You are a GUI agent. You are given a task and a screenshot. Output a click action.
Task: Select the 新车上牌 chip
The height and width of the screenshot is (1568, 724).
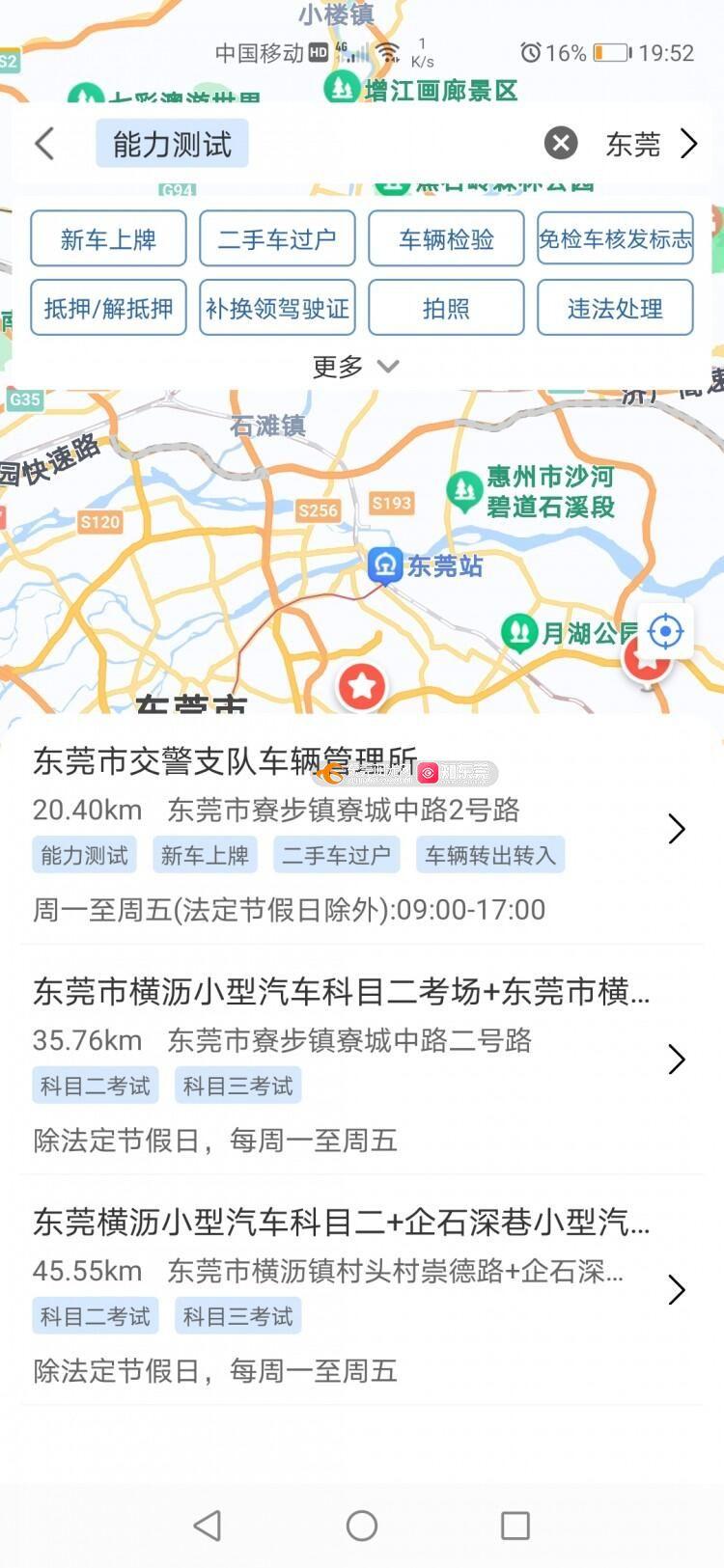tap(108, 239)
